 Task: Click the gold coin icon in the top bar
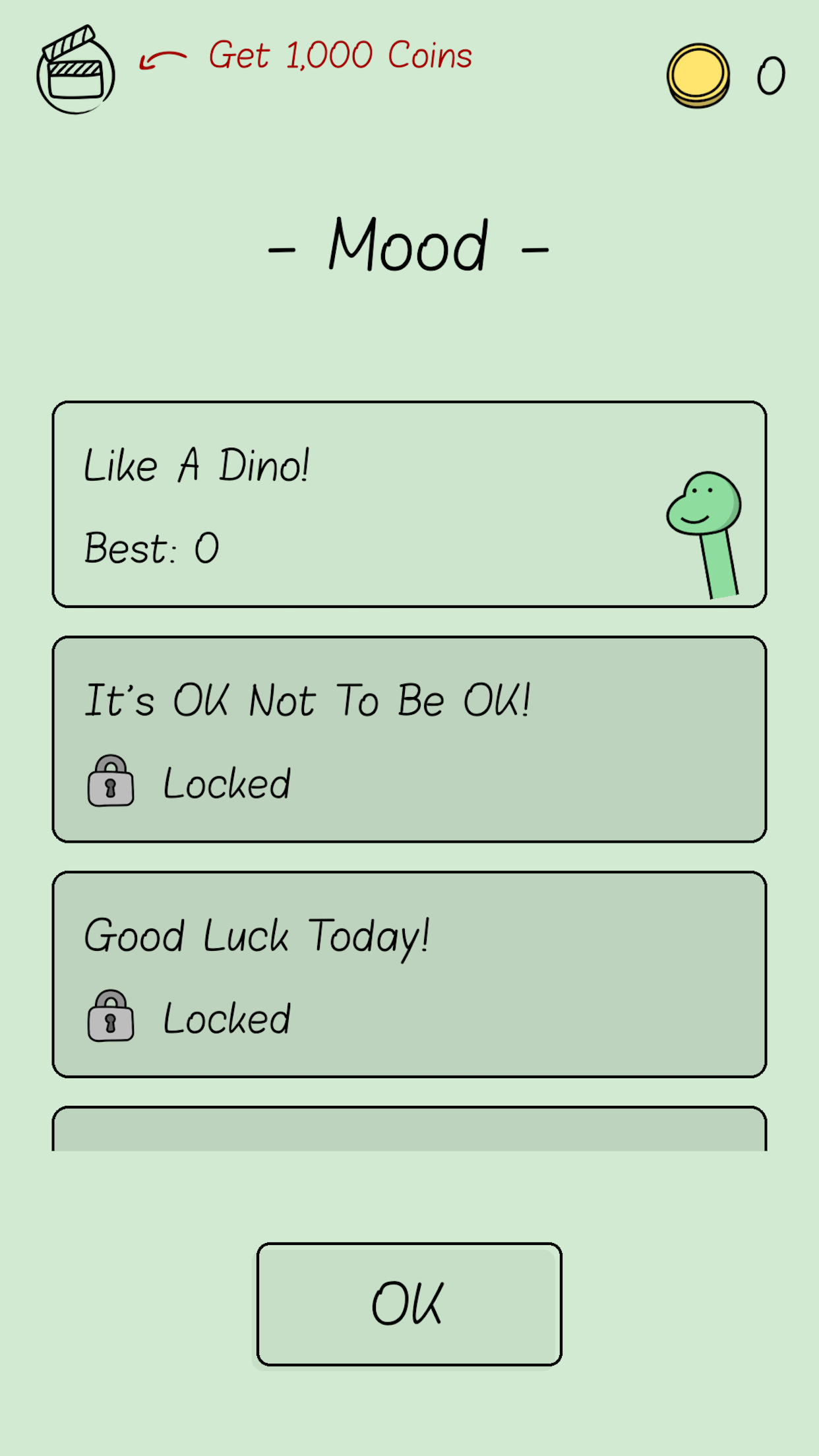click(x=697, y=75)
